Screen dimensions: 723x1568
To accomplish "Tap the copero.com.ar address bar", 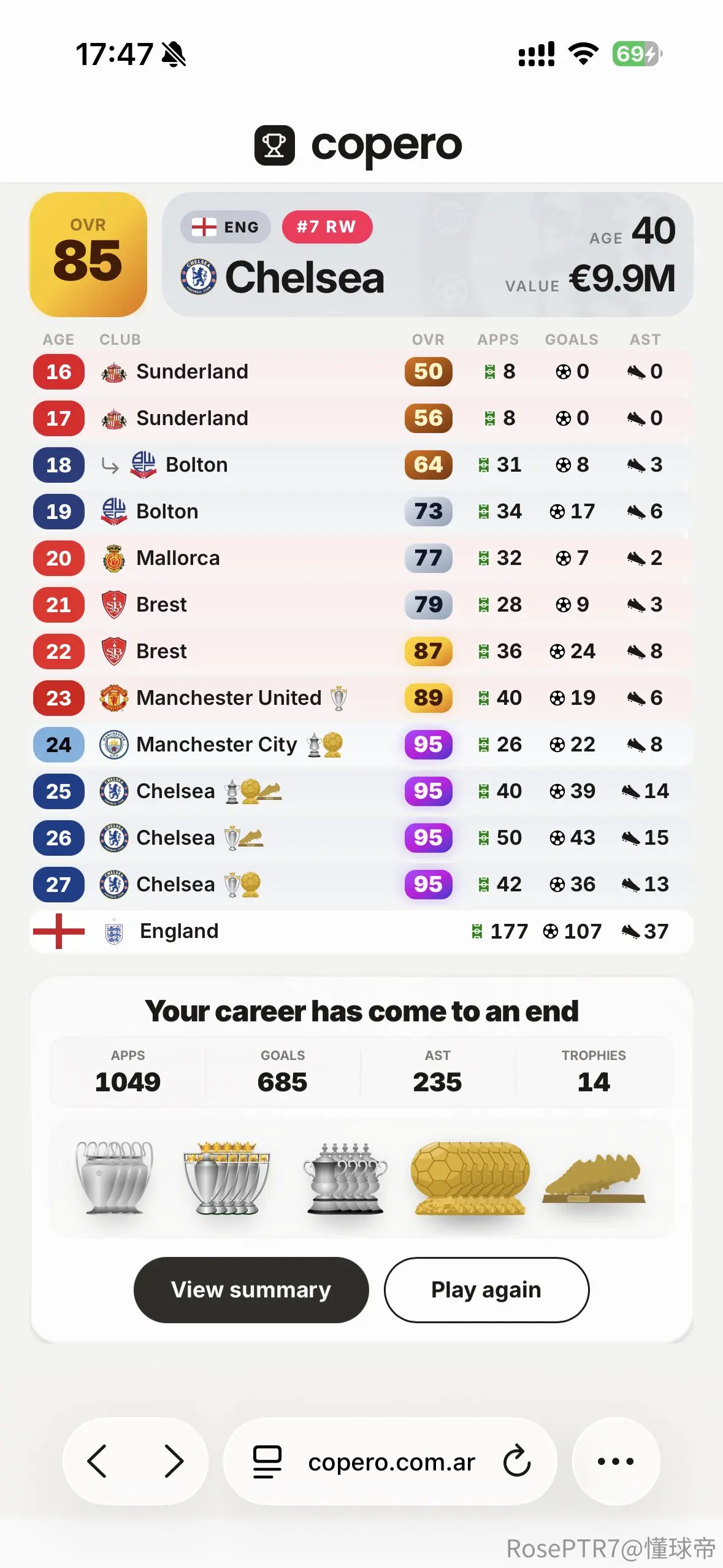I will tap(391, 1462).
